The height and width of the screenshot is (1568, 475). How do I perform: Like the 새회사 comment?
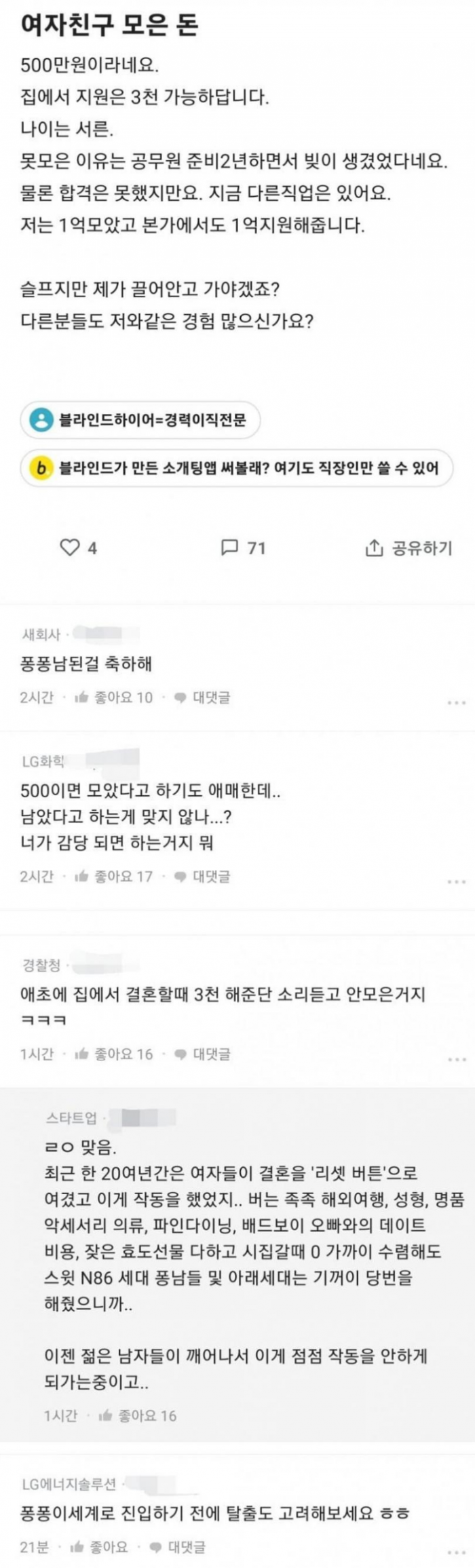click(x=114, y=697)
